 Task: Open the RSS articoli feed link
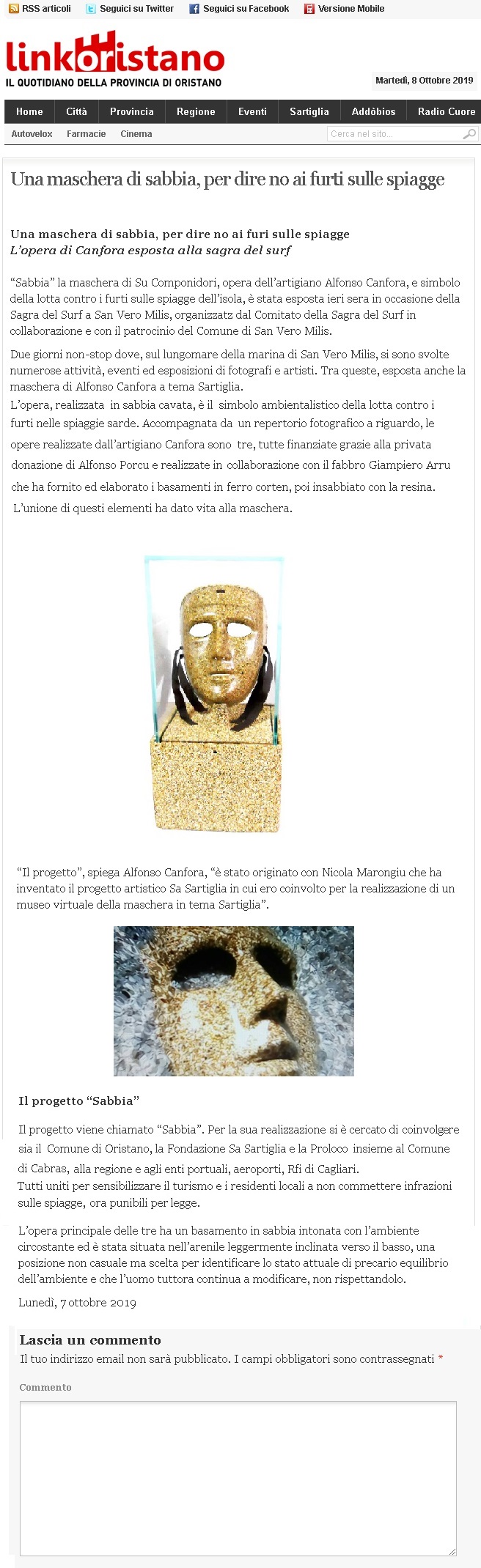point(46,9)
